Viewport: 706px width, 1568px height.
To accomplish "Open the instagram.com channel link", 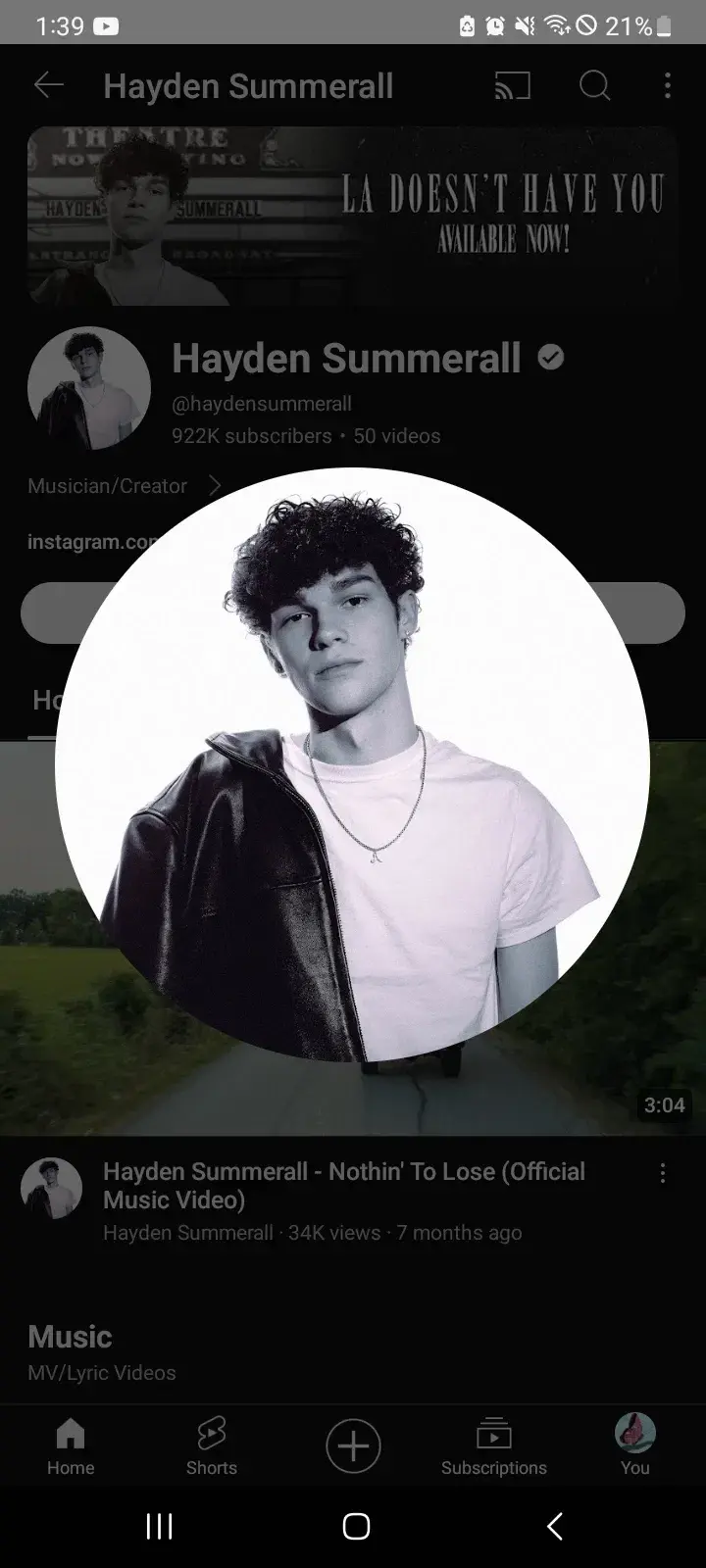I will (78, 542).
